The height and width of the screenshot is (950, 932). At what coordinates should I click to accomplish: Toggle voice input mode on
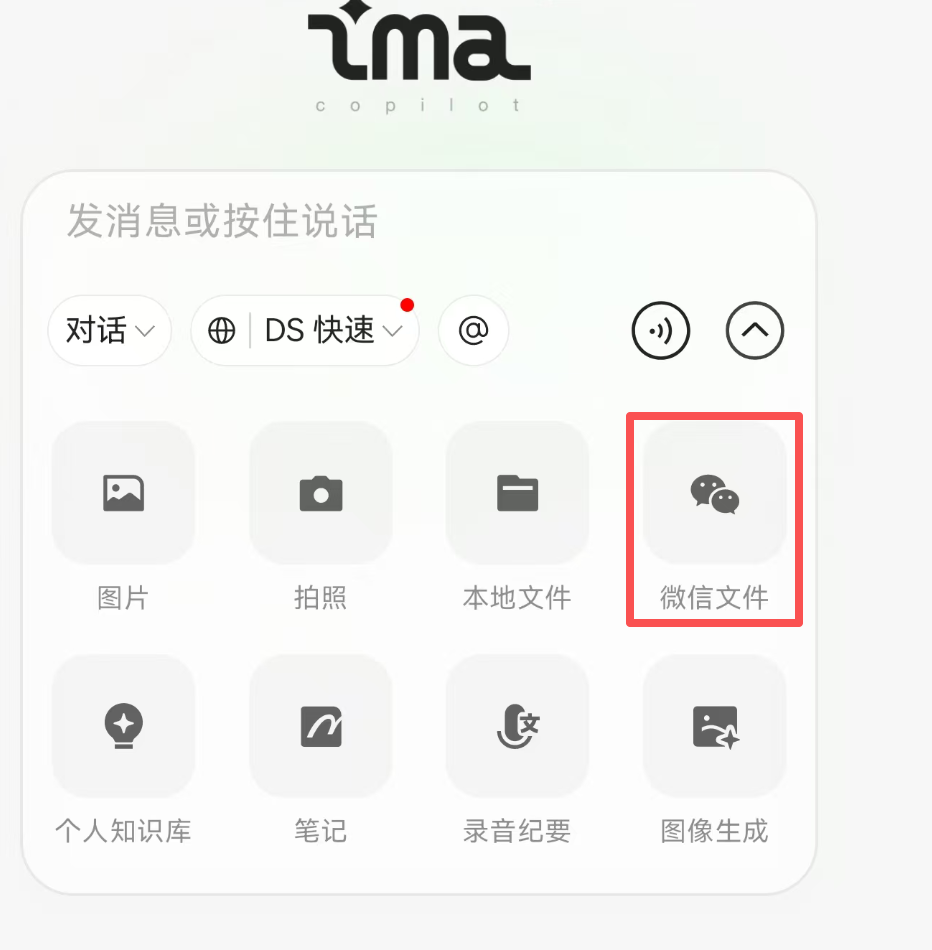(x=660, y=330)
